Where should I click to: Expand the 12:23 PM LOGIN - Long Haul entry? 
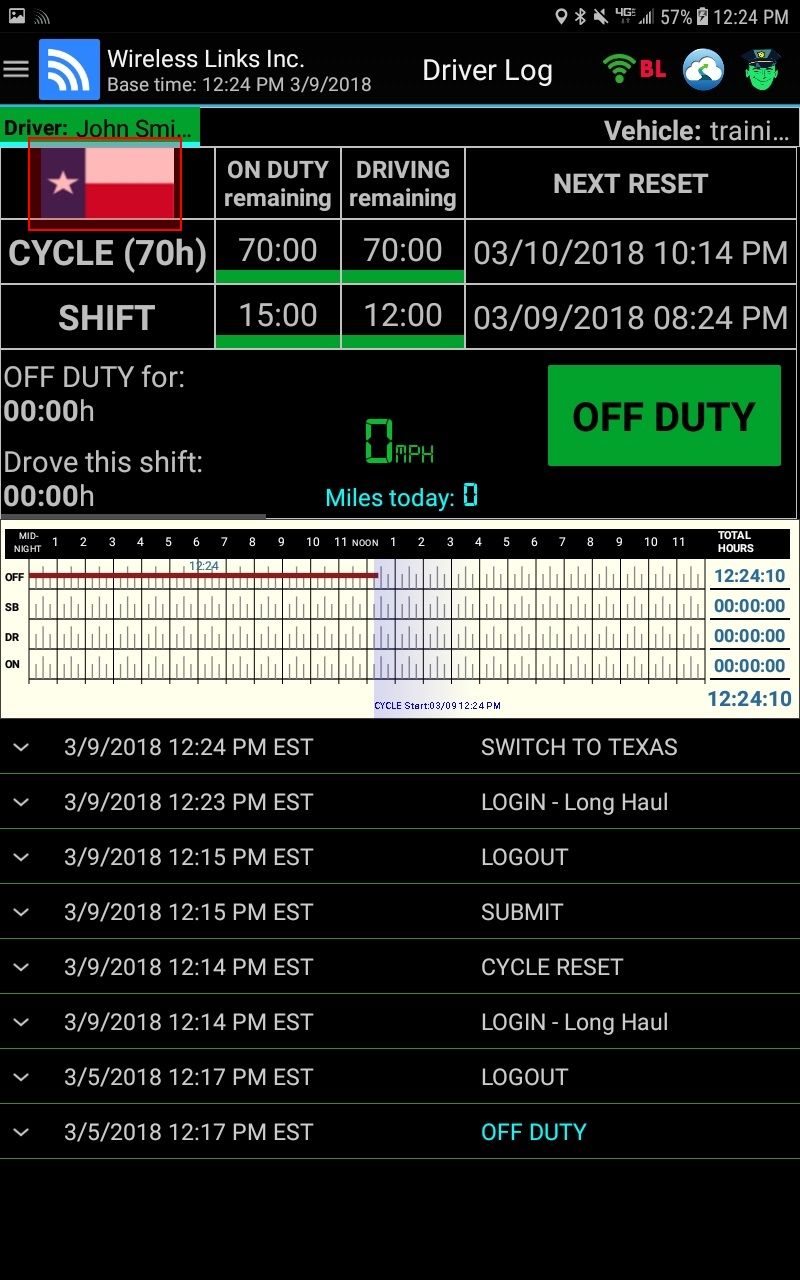click(x=400, y=802)
